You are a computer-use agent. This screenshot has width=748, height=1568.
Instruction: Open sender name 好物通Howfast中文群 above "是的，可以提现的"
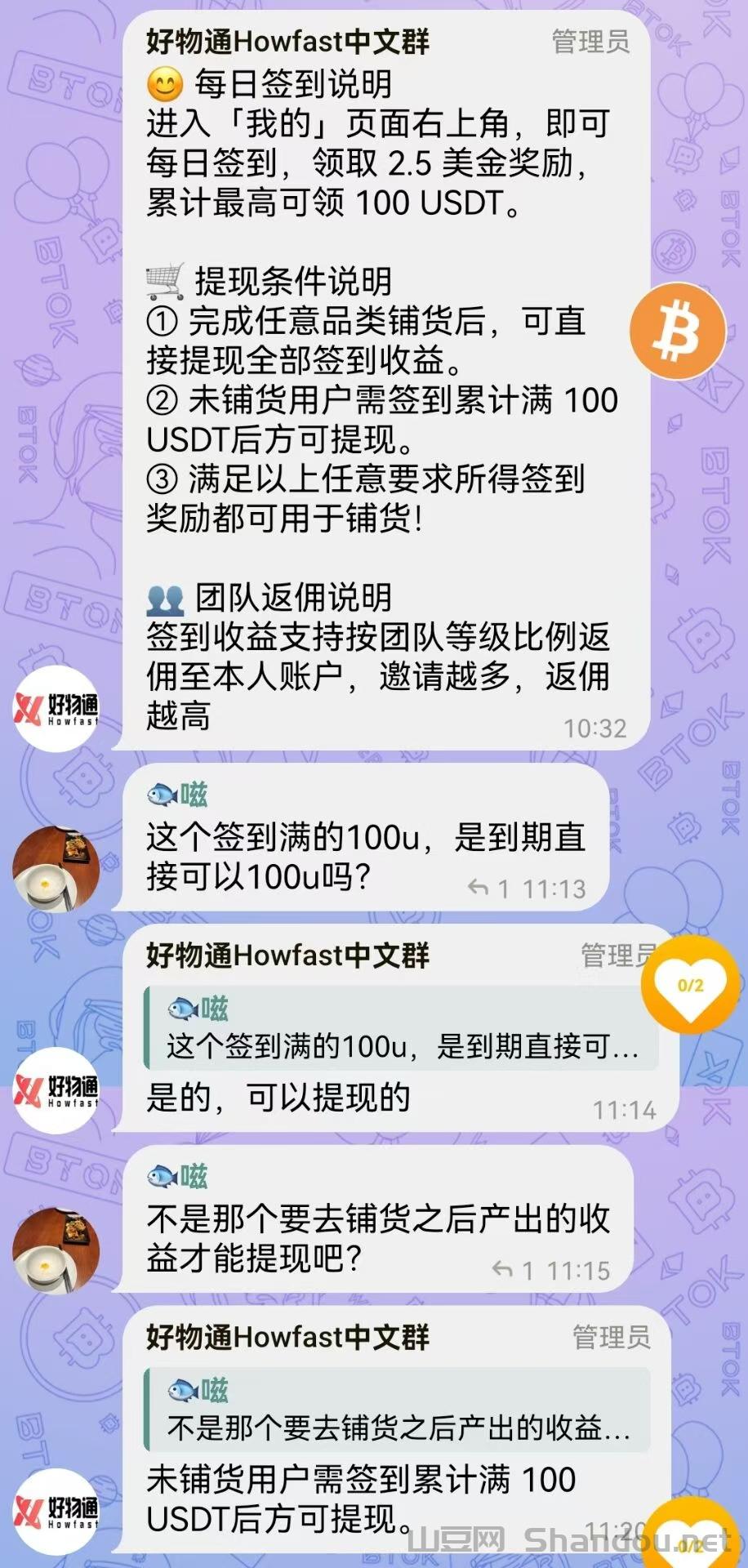point(287,955)
